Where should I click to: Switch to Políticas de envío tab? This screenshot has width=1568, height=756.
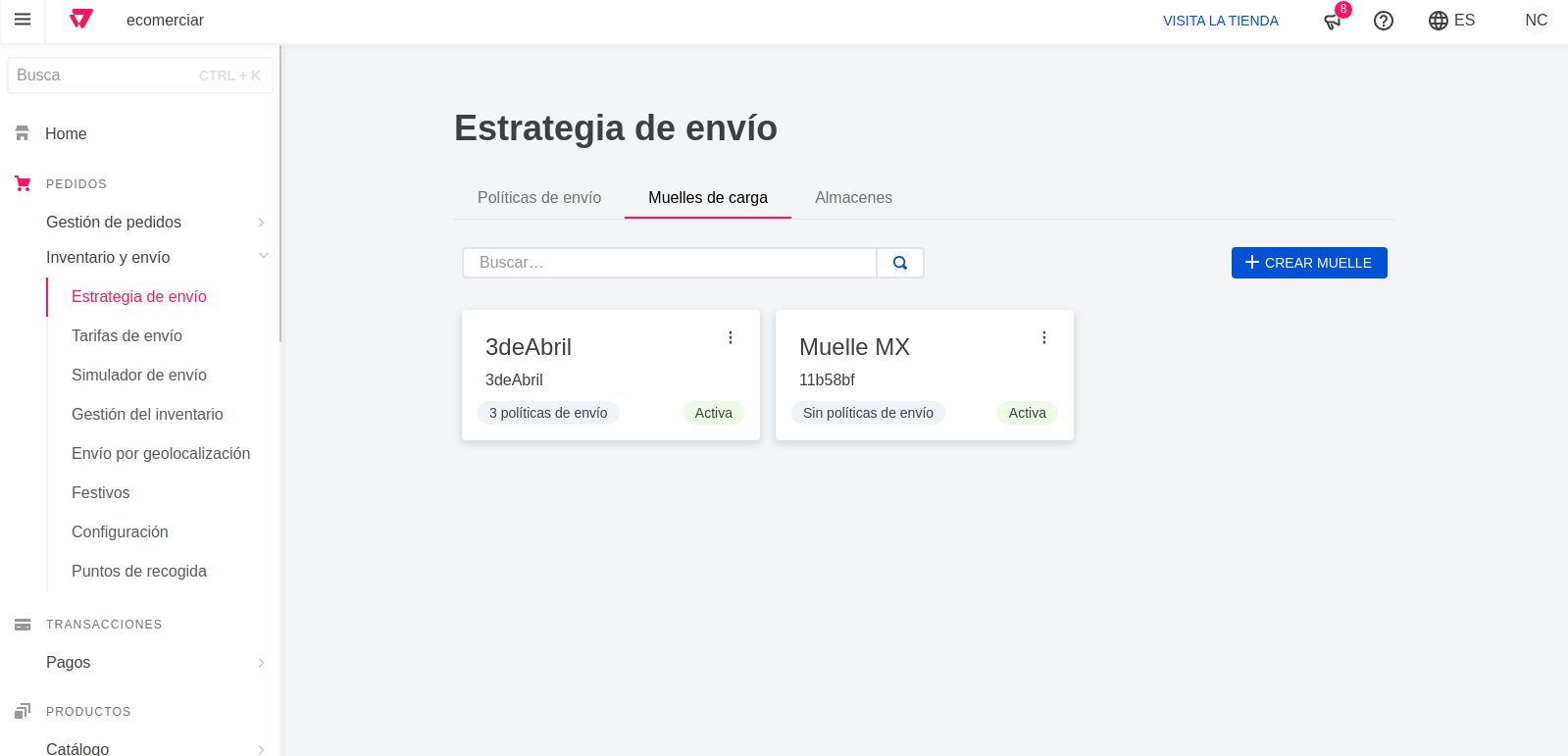[x=539, y=197]
